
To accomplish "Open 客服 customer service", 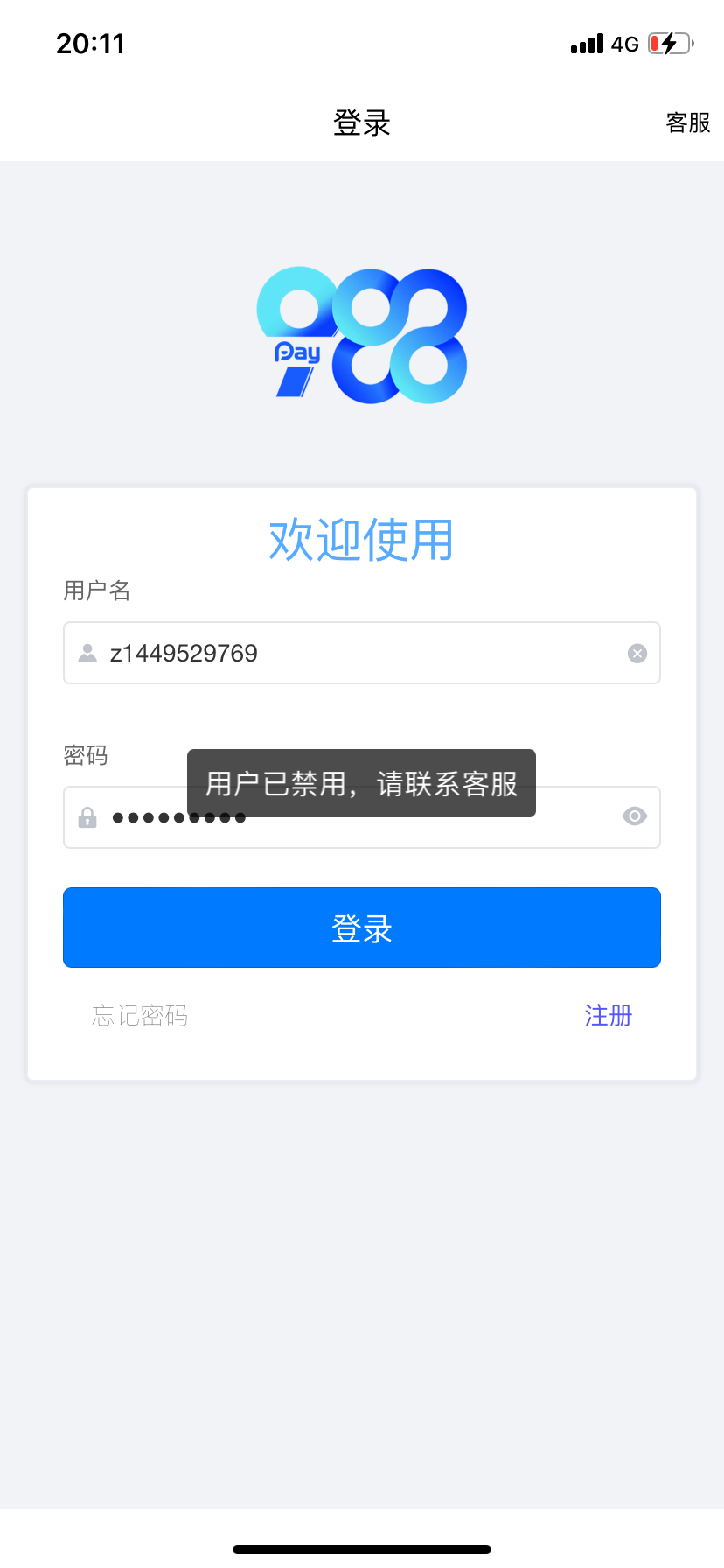I will click(x=687, y=122).
